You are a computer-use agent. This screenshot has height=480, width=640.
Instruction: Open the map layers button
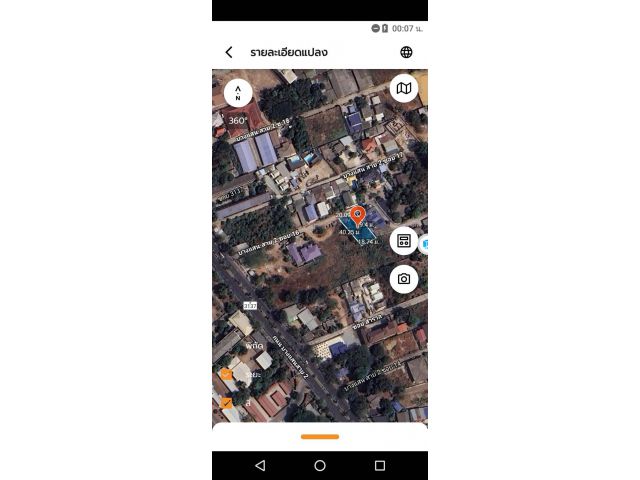click(x=403, y=89)
